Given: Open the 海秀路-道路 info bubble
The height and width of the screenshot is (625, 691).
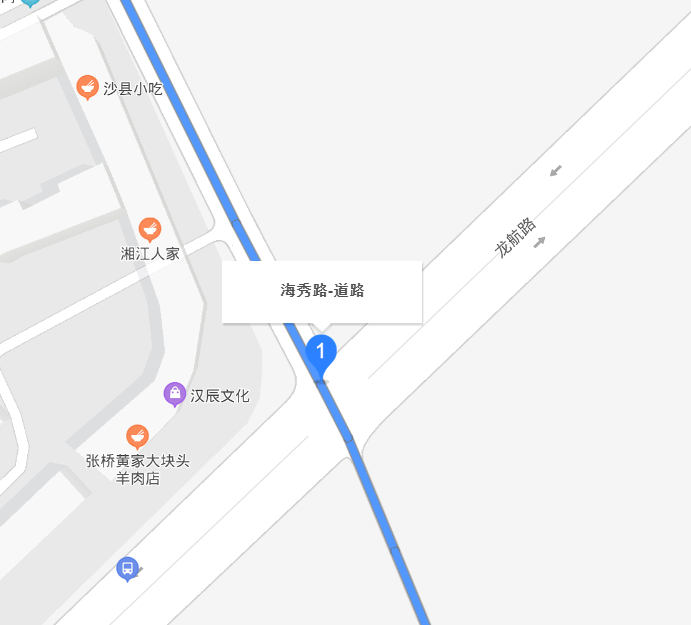Looking at the screenshot, I should [x=321, y=291].
